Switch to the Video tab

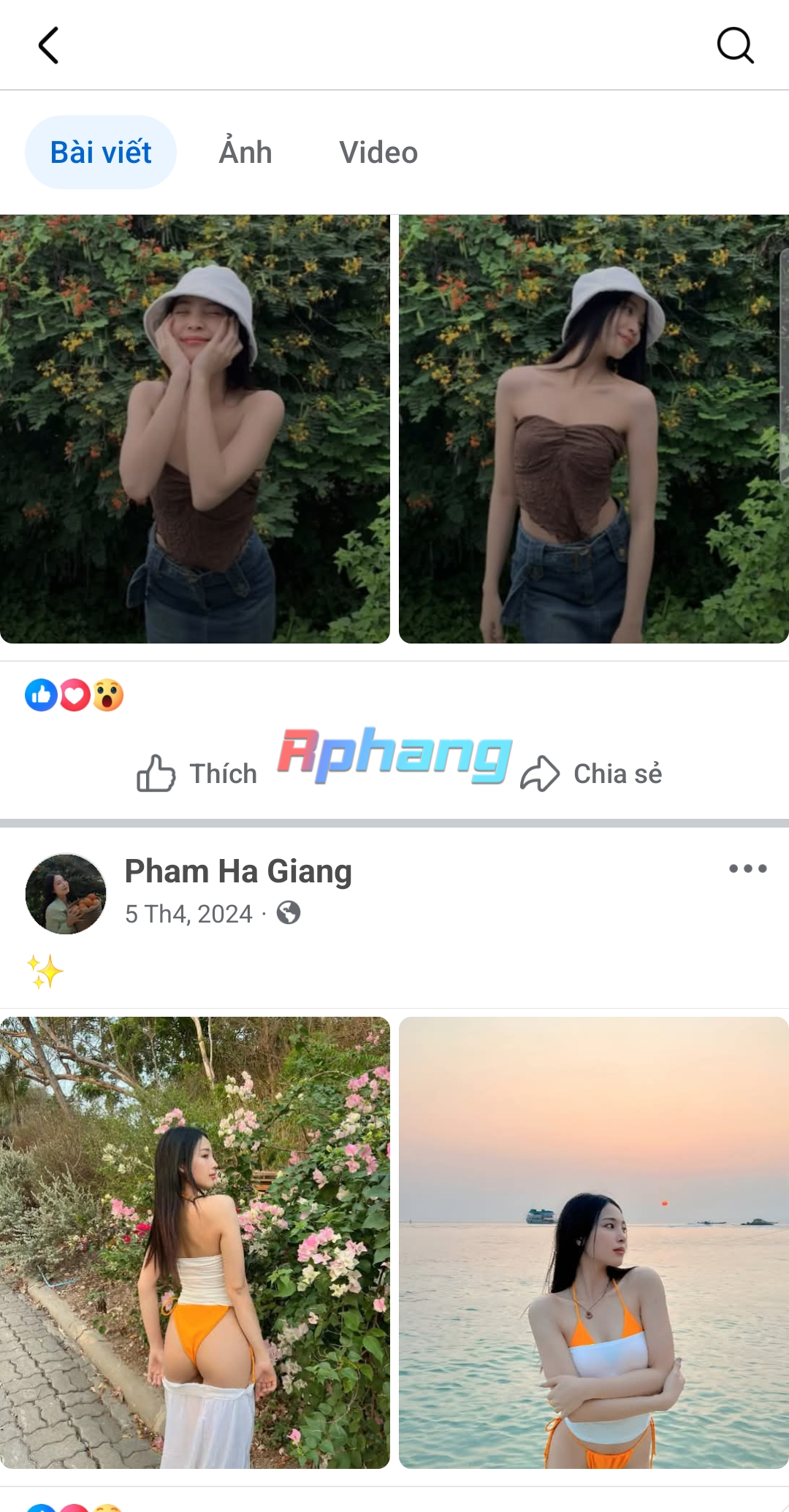tap(378, 153)
